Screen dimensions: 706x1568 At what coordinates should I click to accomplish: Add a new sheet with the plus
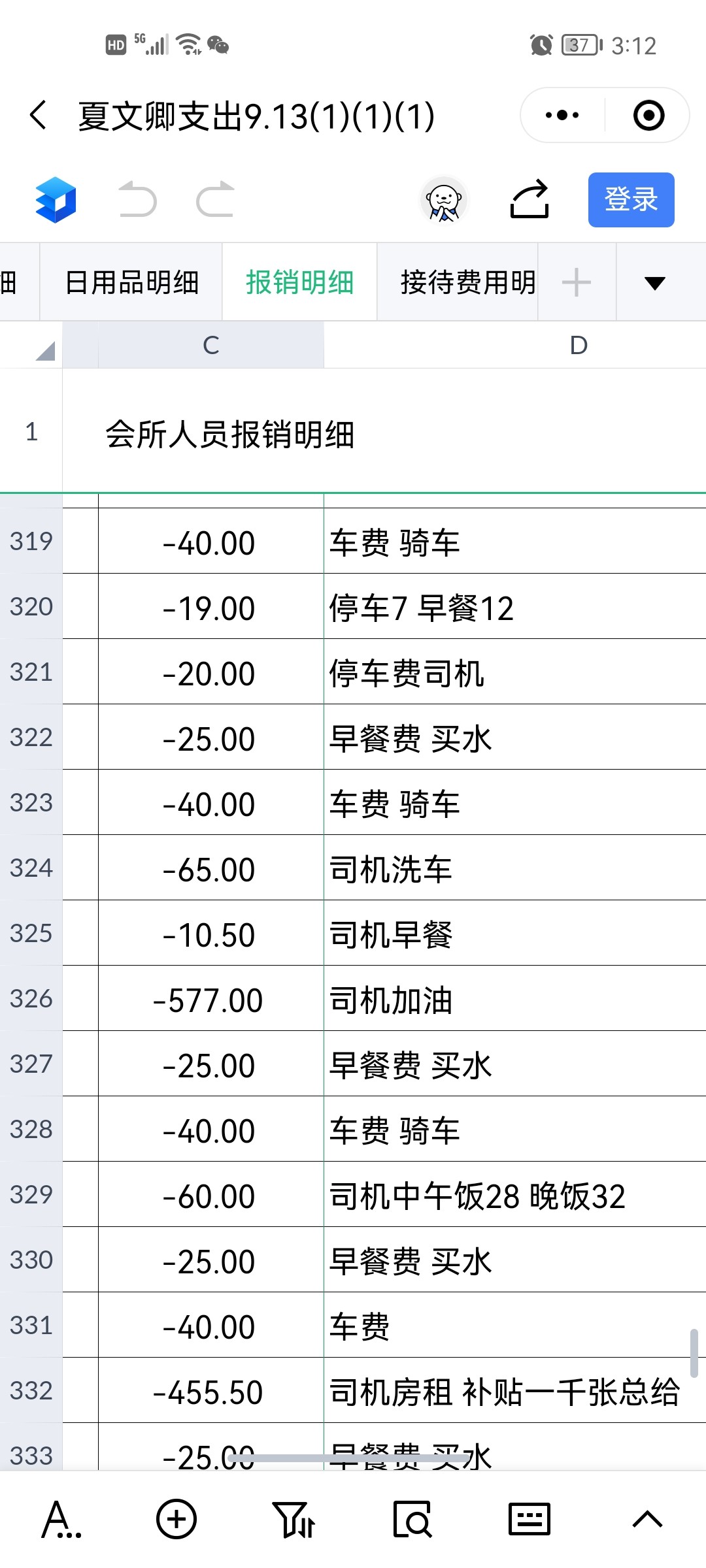[x=577, y=282]
